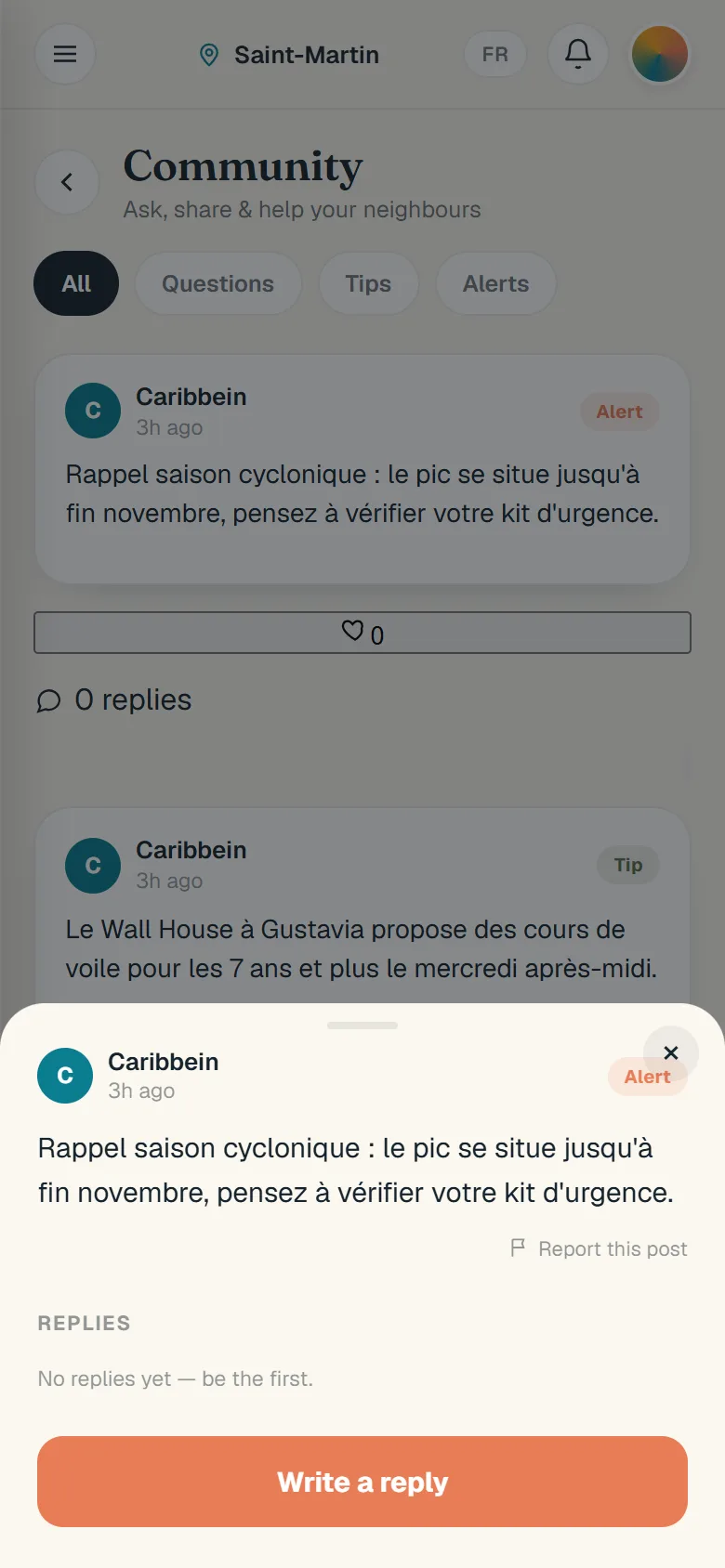
Task: View 0 replies on cyclone alert
Action: (114, 699)
